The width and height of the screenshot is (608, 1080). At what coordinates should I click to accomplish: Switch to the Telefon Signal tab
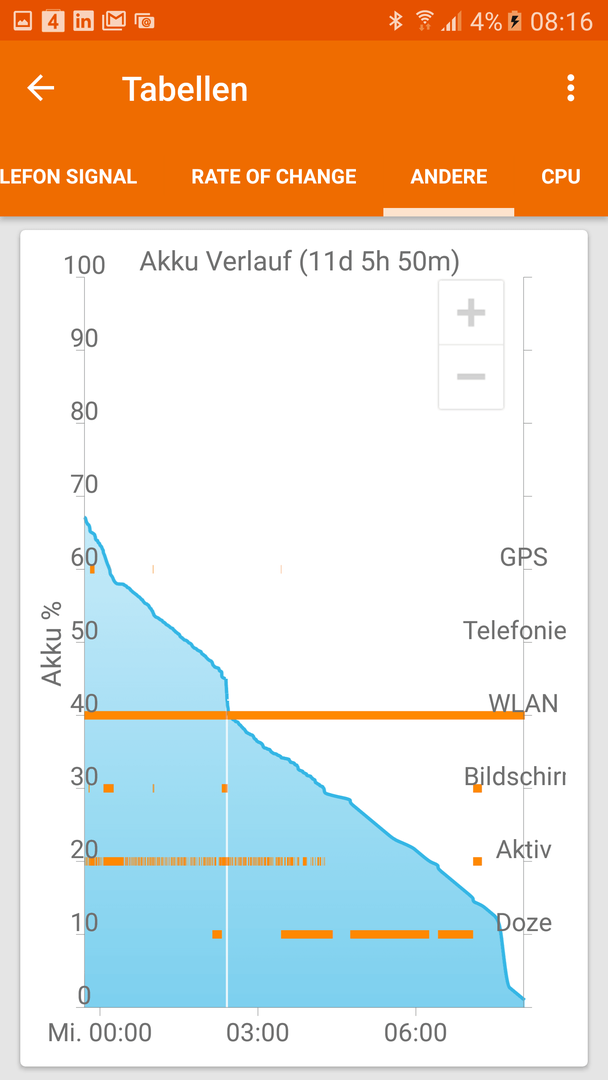point(68,177)
